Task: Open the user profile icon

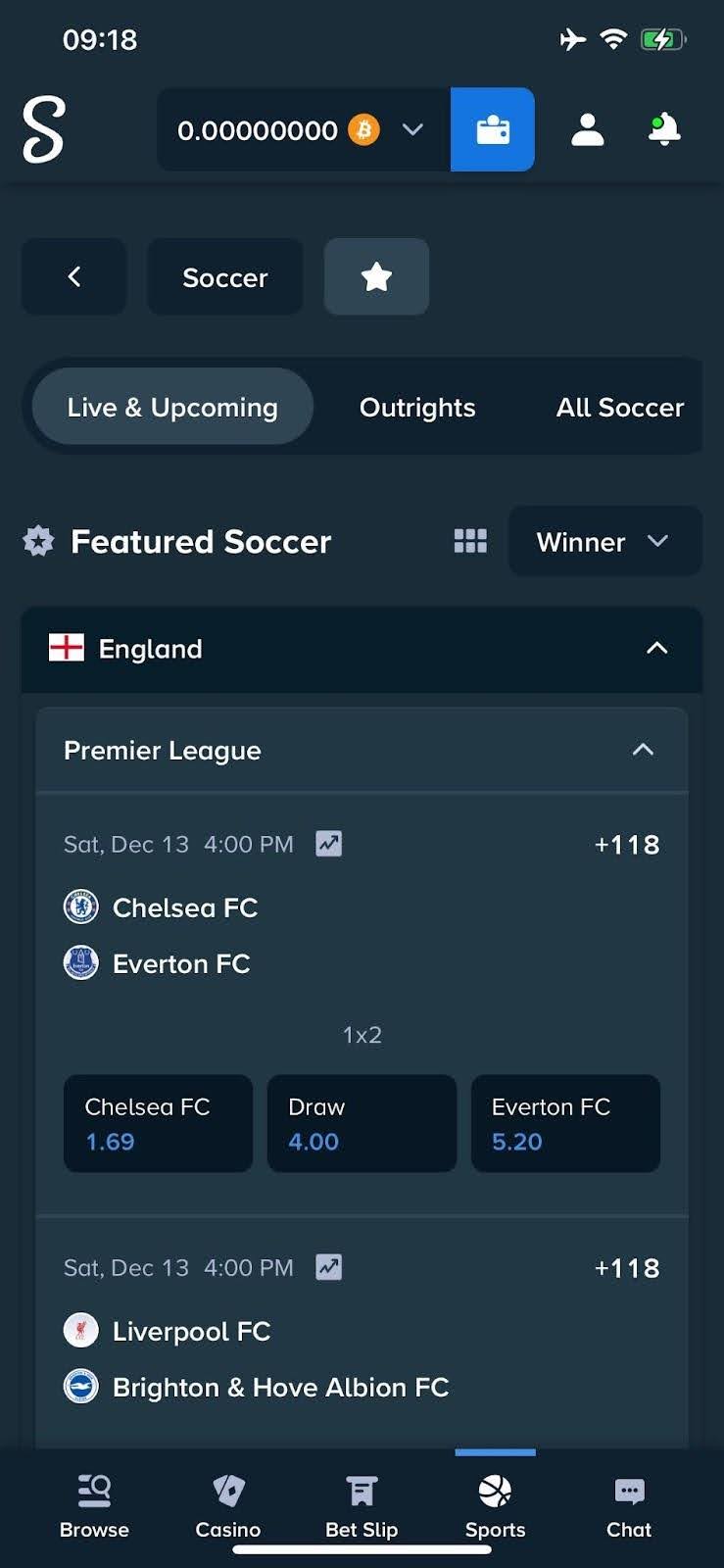Action: [x=586, y=128]
